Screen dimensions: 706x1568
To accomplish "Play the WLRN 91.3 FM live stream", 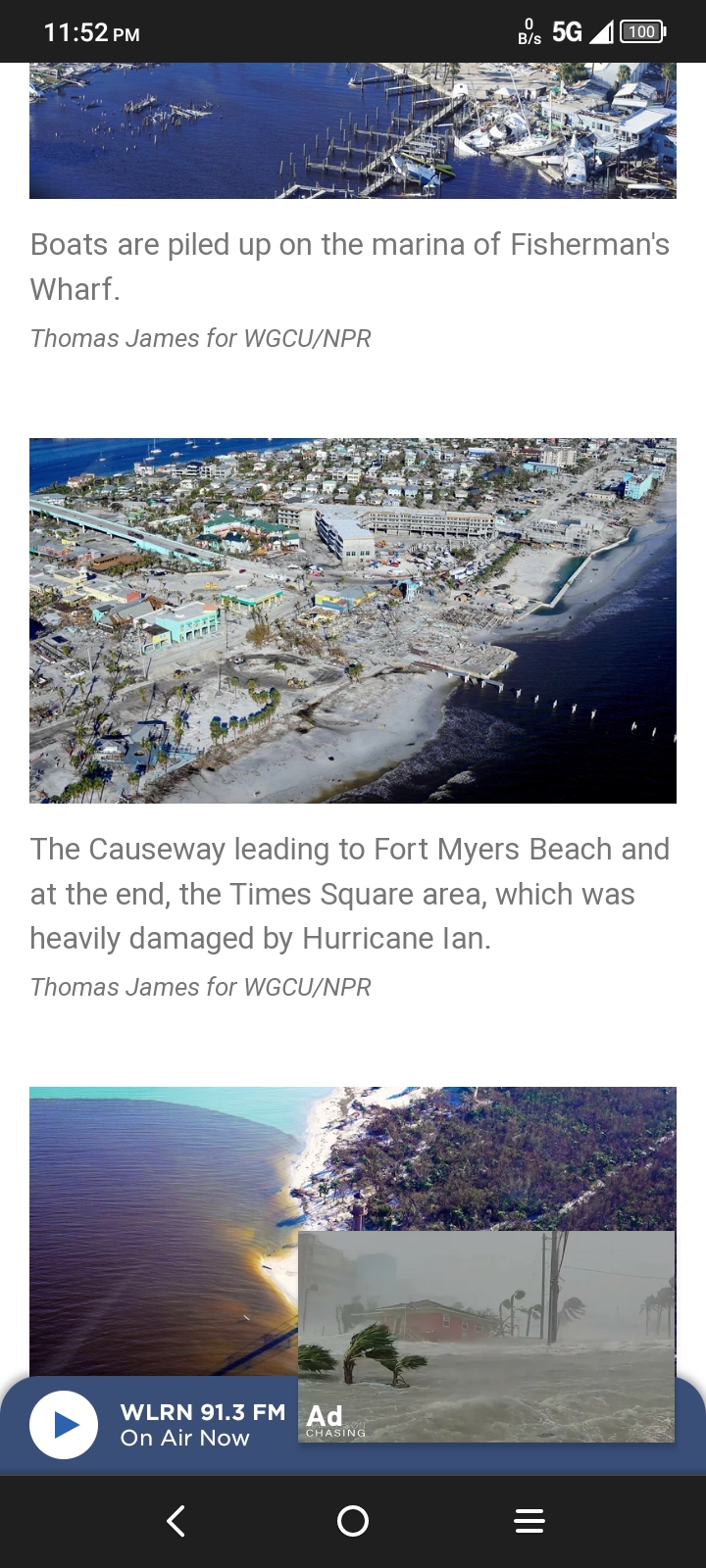I will 64,1425.
